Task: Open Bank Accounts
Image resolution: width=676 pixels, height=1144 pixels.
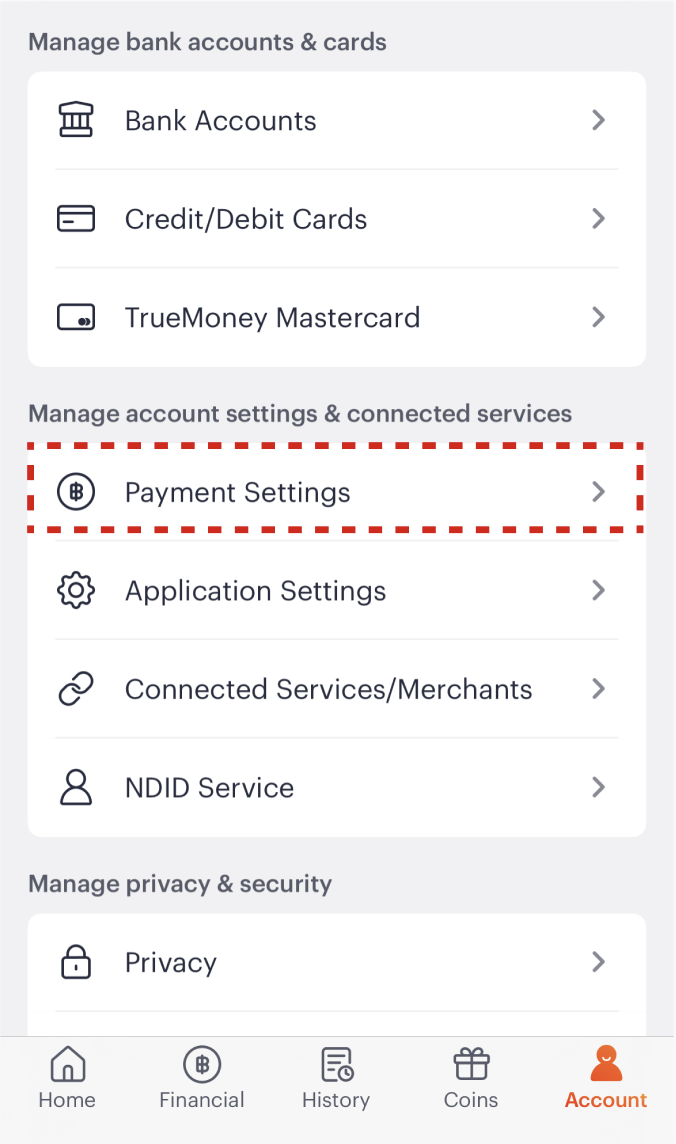Action: click(x=336, y=121)
